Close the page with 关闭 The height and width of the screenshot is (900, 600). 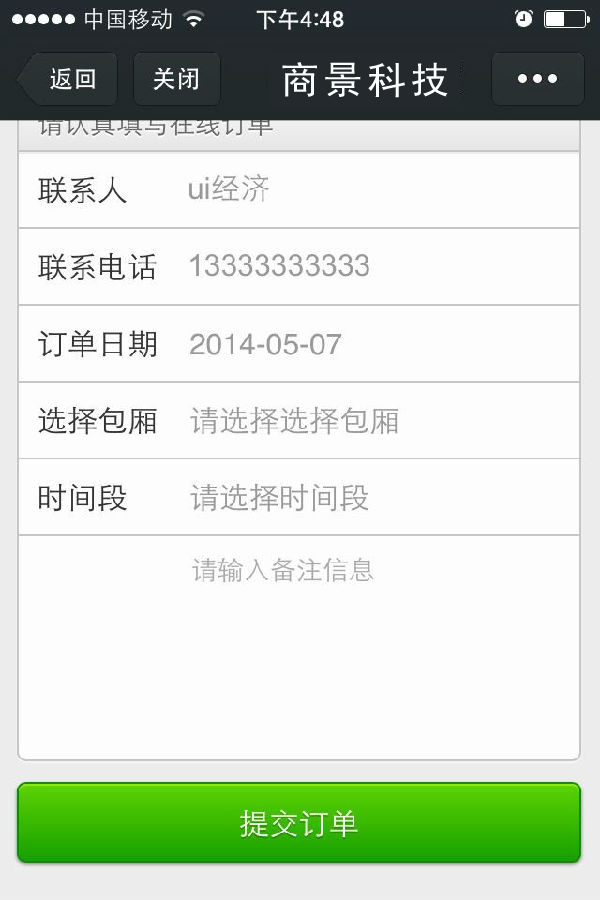pos(176,80)
